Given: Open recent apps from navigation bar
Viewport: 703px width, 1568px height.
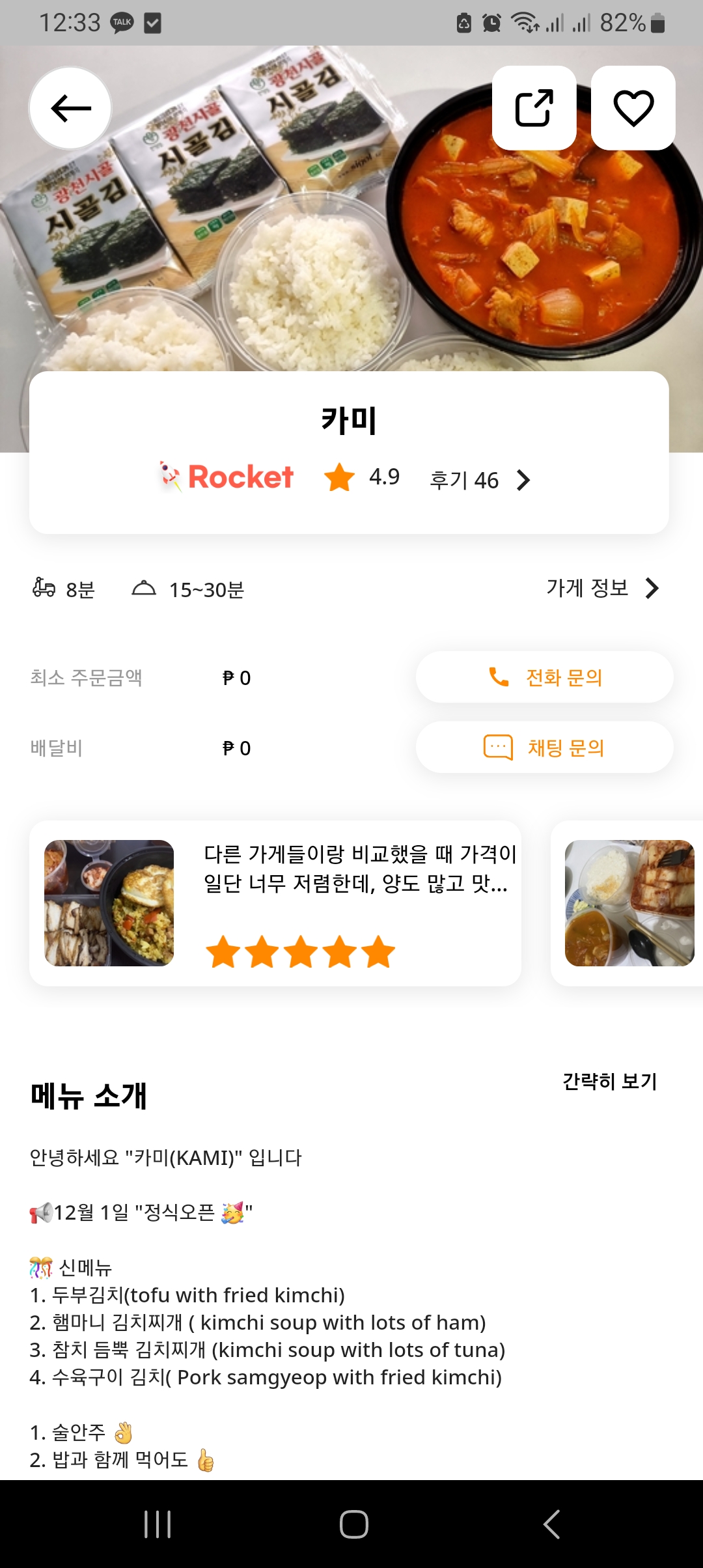Looking at the screenshot, I should tap(157, 1524).
